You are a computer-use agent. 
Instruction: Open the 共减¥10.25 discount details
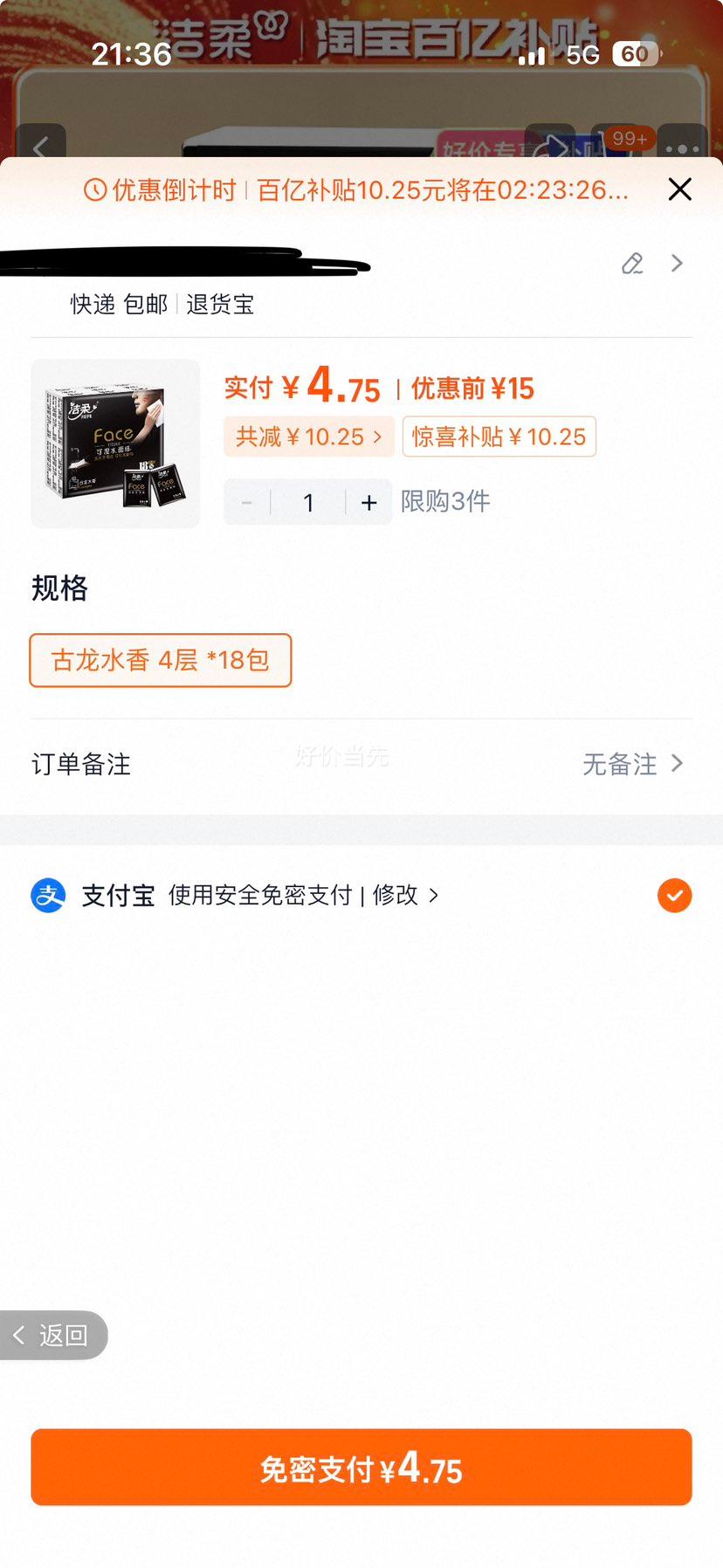[309, 437]
